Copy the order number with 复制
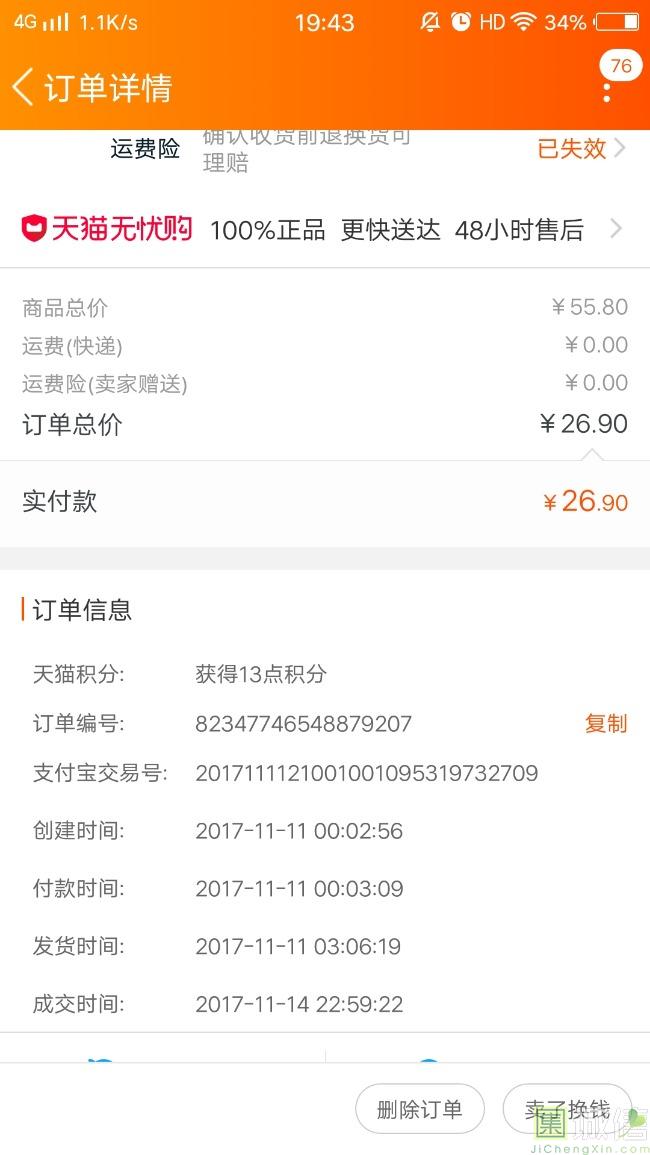 coord(606,723)
